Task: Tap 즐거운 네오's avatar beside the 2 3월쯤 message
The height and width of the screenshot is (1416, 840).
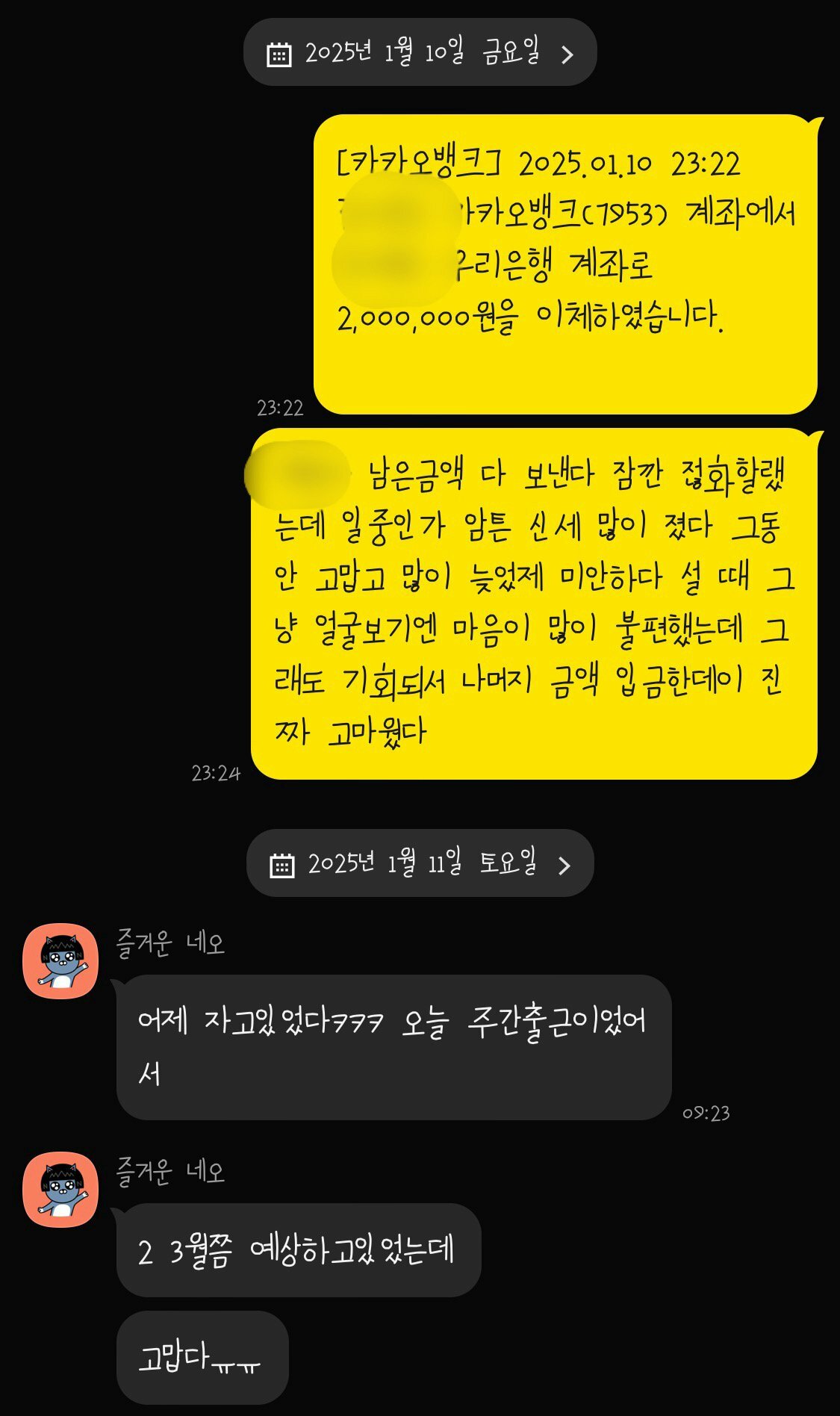Action: pos(60,1190)
